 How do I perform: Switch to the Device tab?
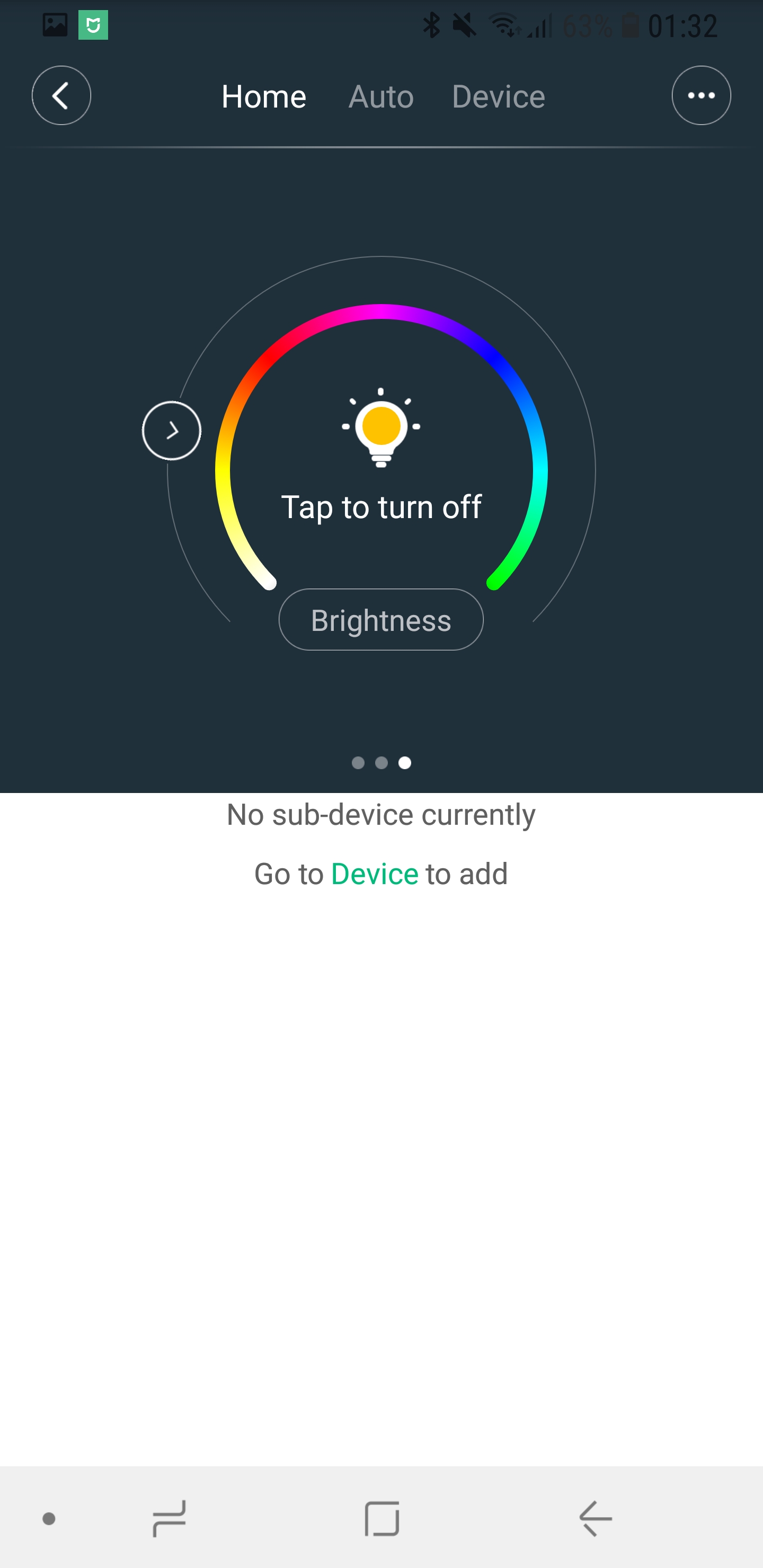[x=498, y=97]
